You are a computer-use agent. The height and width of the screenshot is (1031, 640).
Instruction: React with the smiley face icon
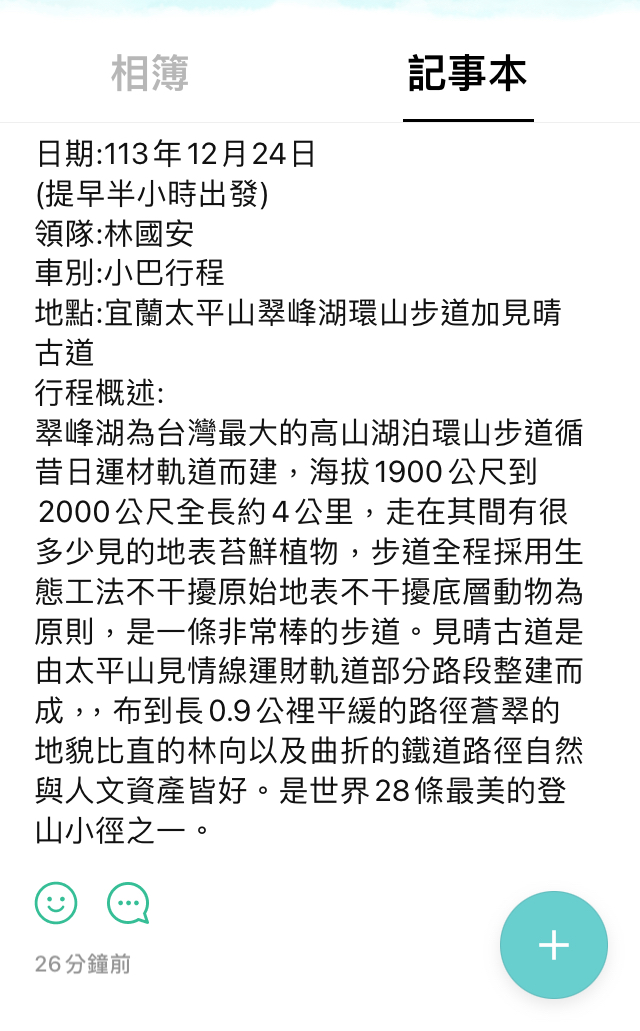pyautogui.click(x=56, y=903)
